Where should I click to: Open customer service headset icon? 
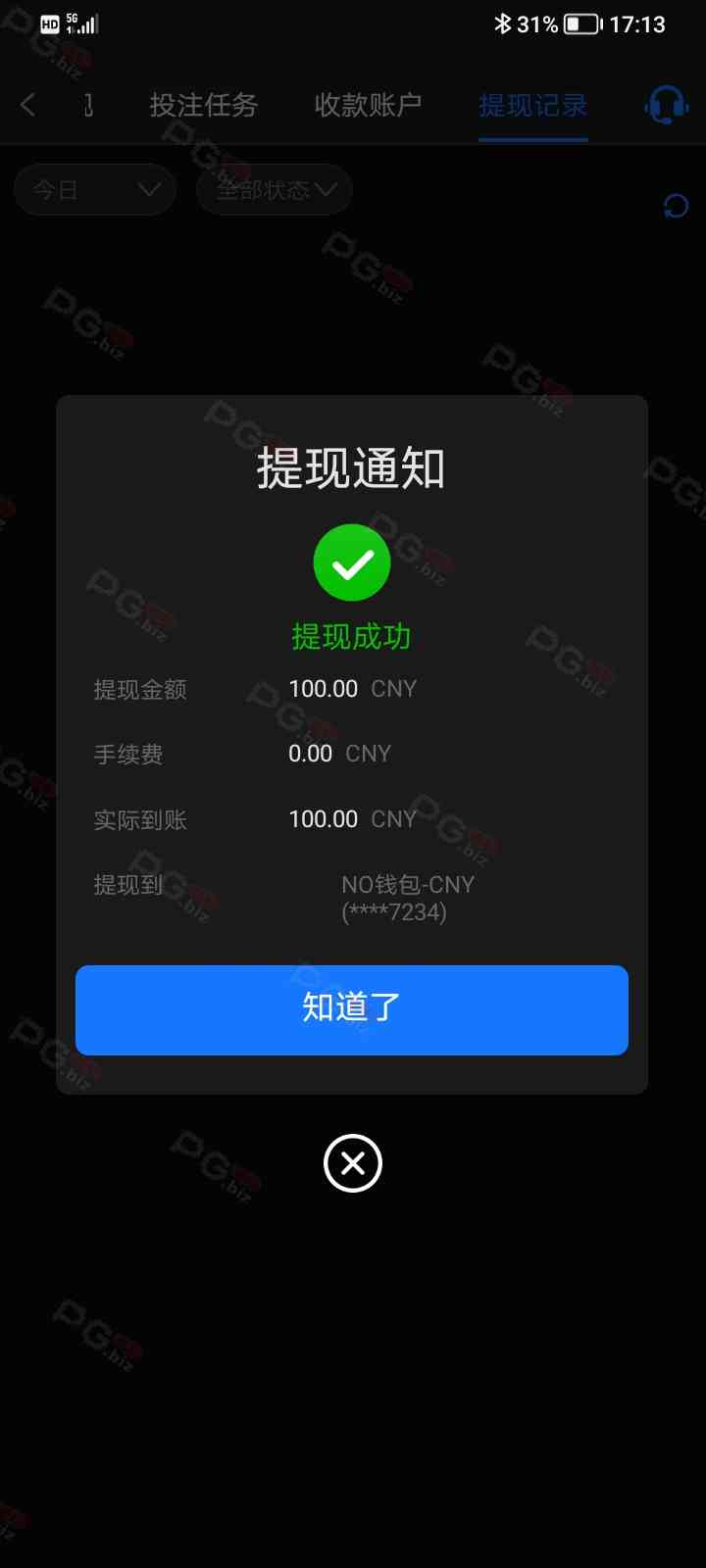666,105
